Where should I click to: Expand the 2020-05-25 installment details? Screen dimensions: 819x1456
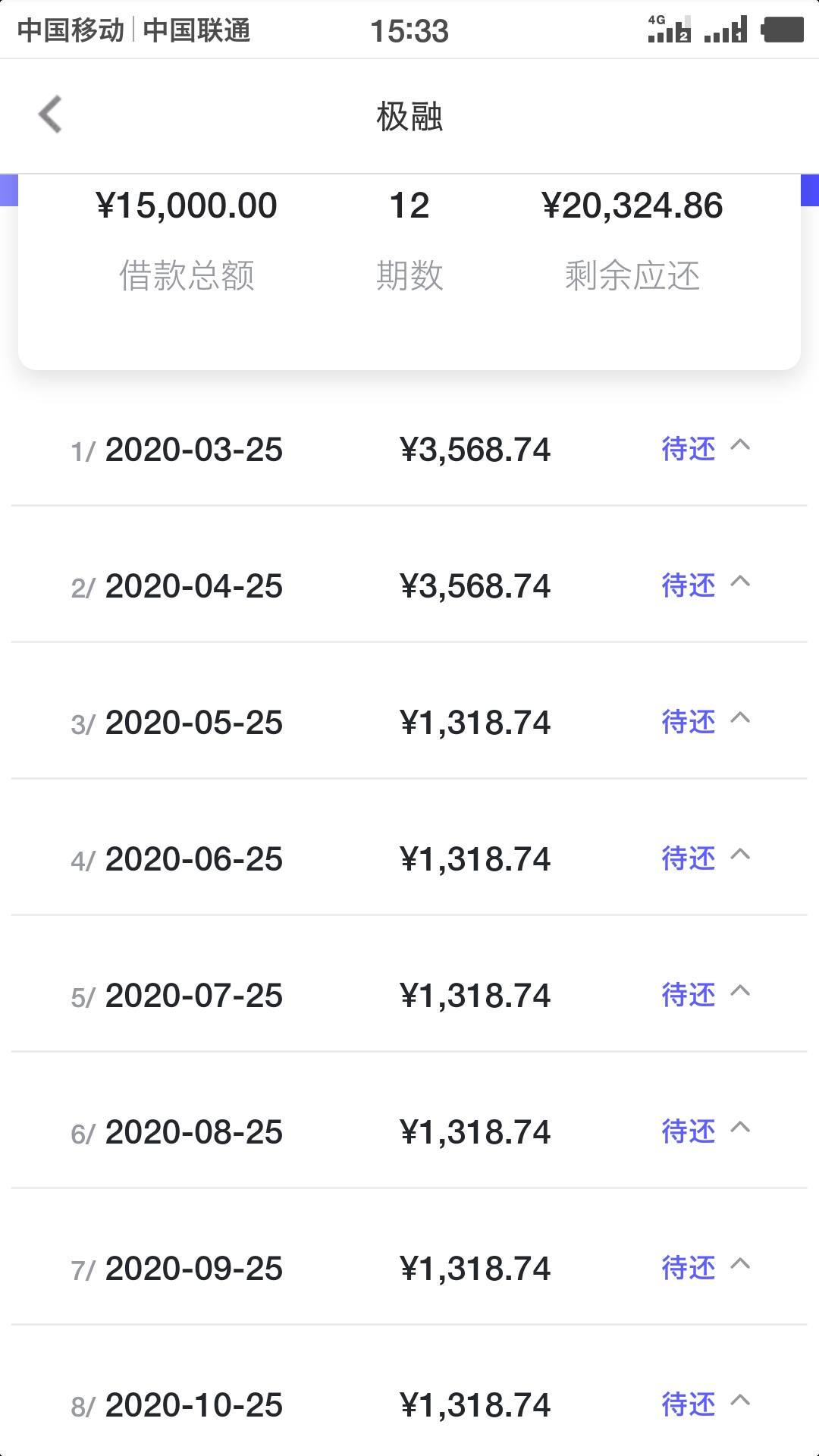pyautogui.click(x=740, y=719)
